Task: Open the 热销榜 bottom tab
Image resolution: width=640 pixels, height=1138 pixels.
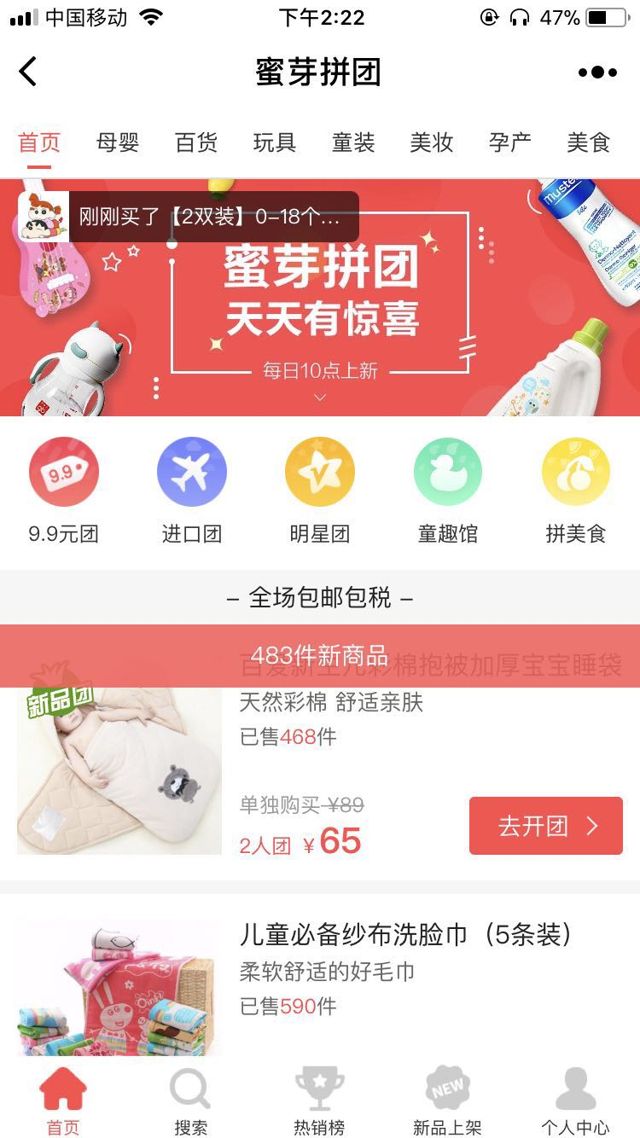Action: click(x=319, y=1100)
